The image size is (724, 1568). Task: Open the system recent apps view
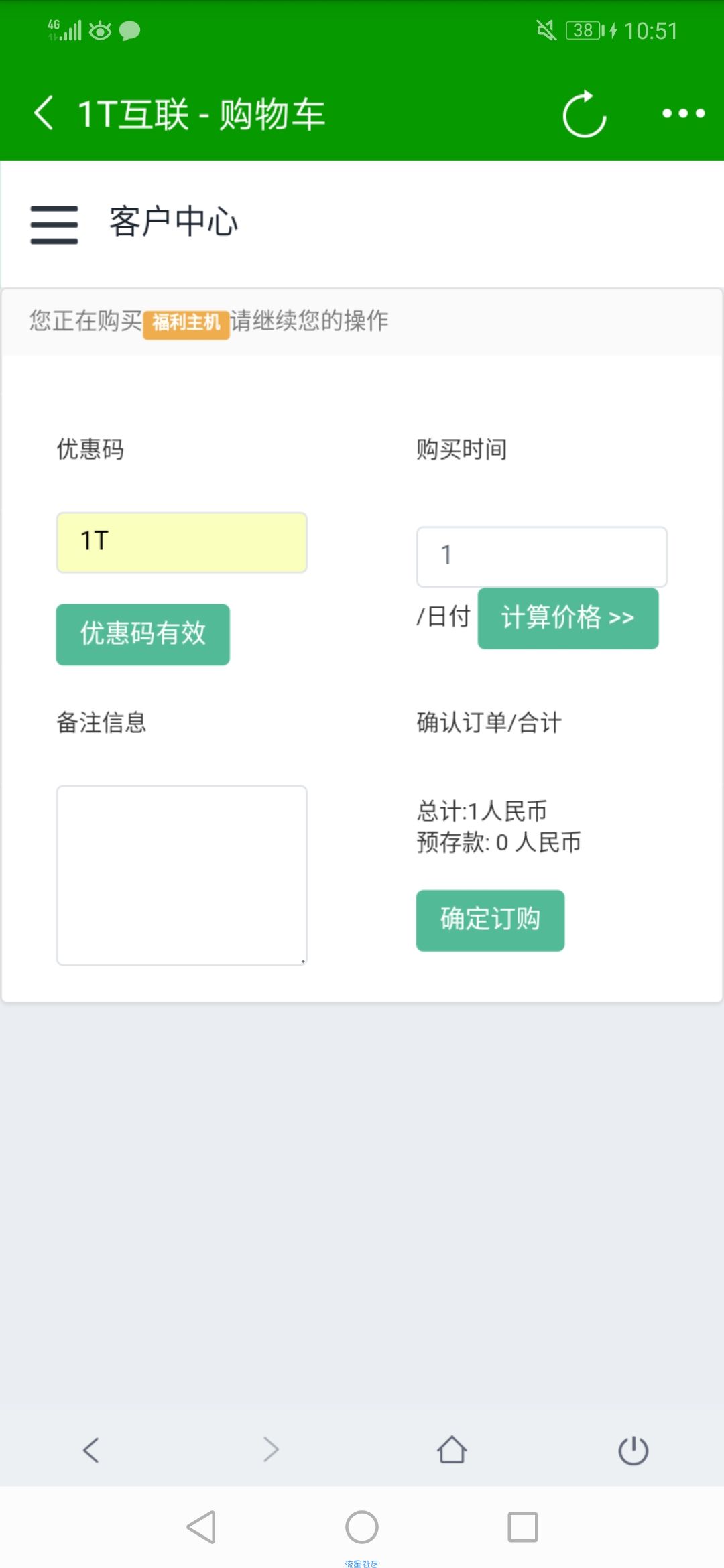523,1528
